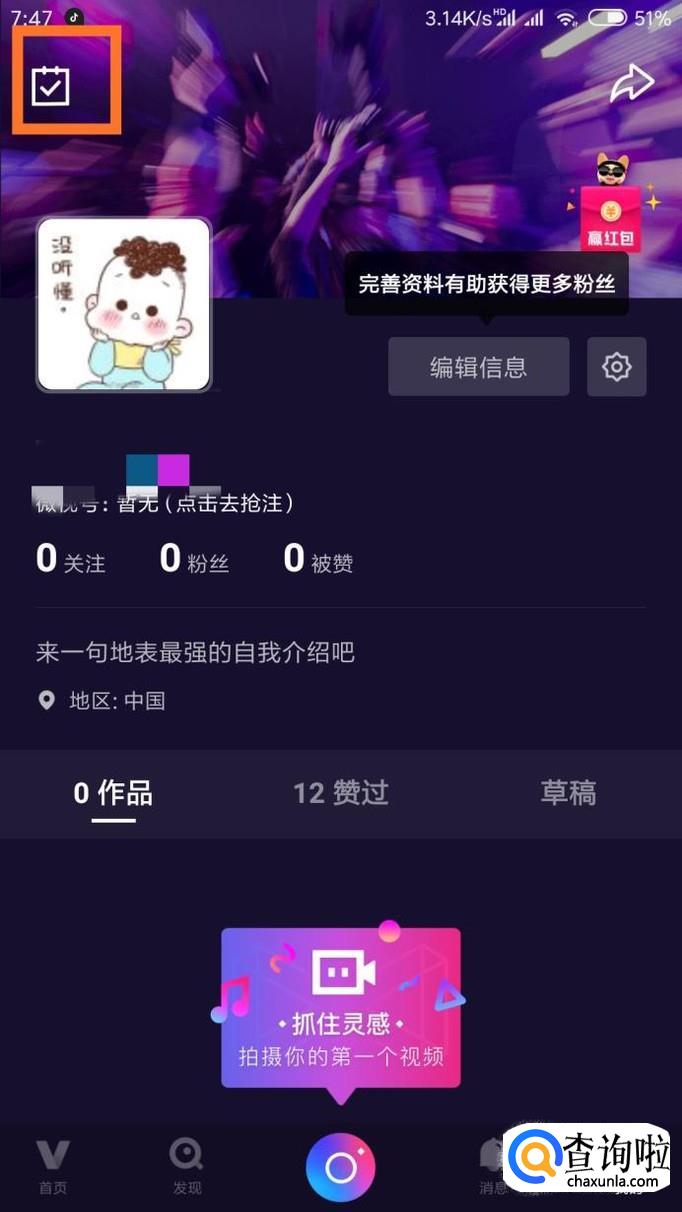Image resolution: width=682 pixels, height=1212 pixels.
Task: Select the 作品 works tab
Action: pos(113,793)
